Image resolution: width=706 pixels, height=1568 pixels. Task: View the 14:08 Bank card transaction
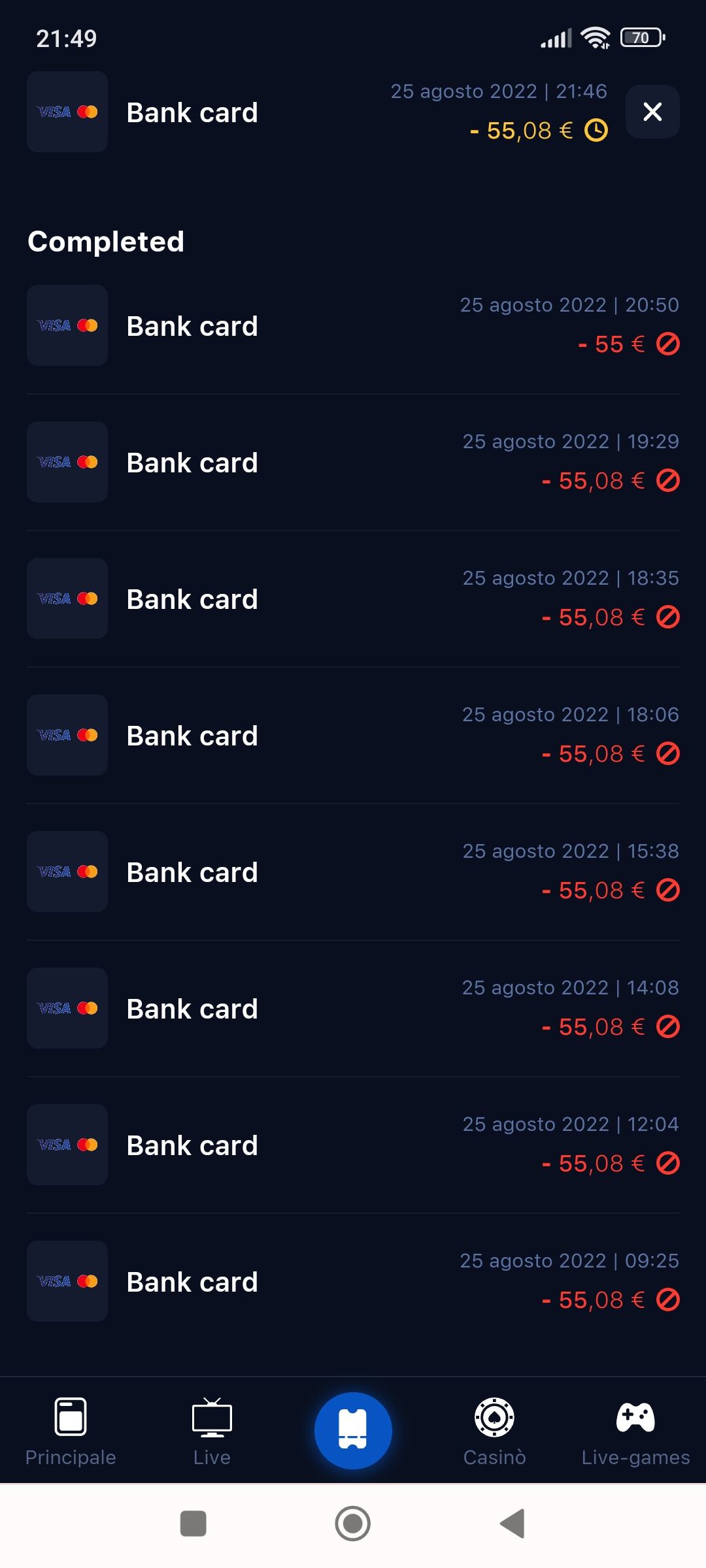click(353, 1008)
